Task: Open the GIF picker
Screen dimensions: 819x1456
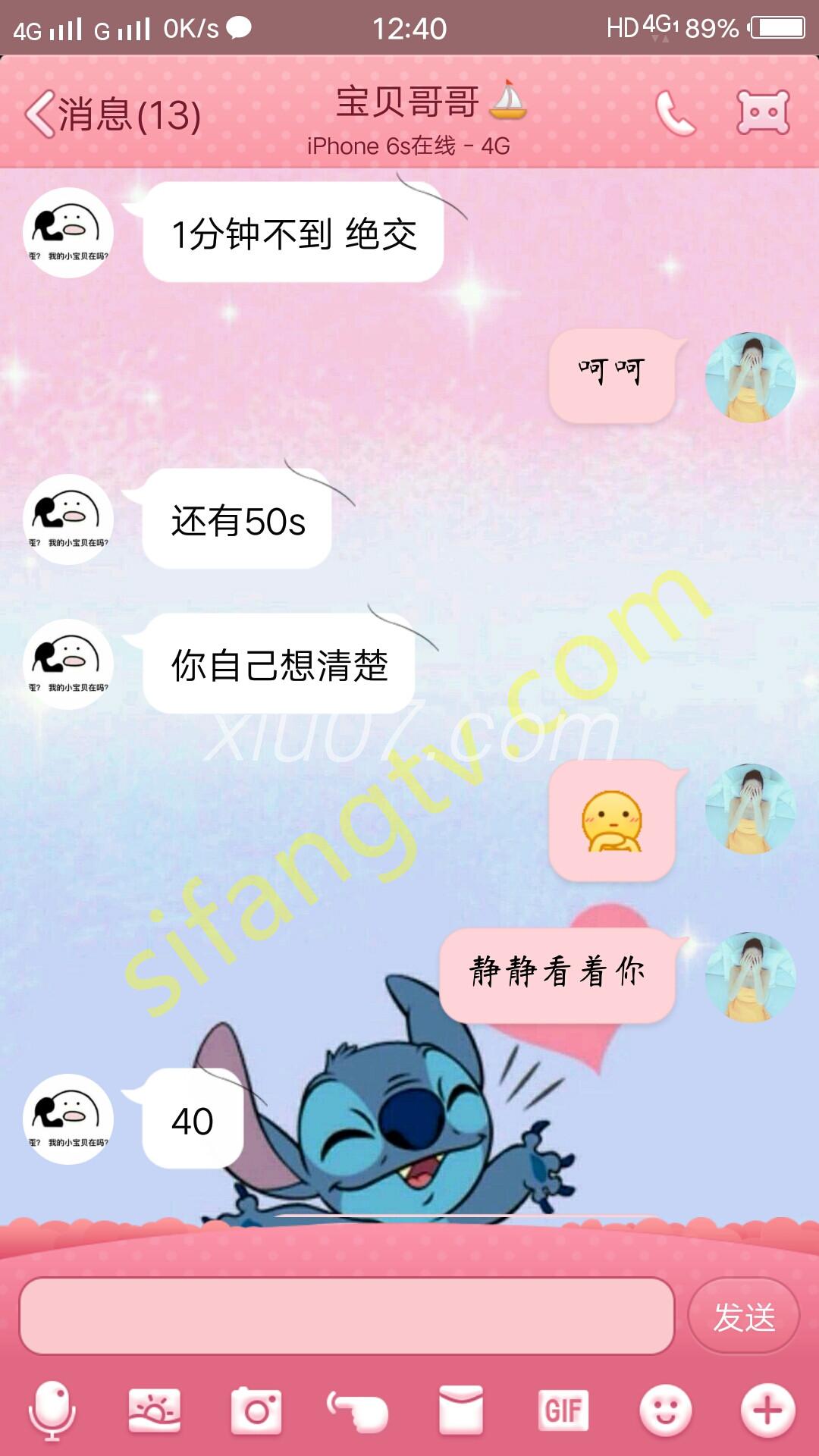Action: tap(563, 1410)
